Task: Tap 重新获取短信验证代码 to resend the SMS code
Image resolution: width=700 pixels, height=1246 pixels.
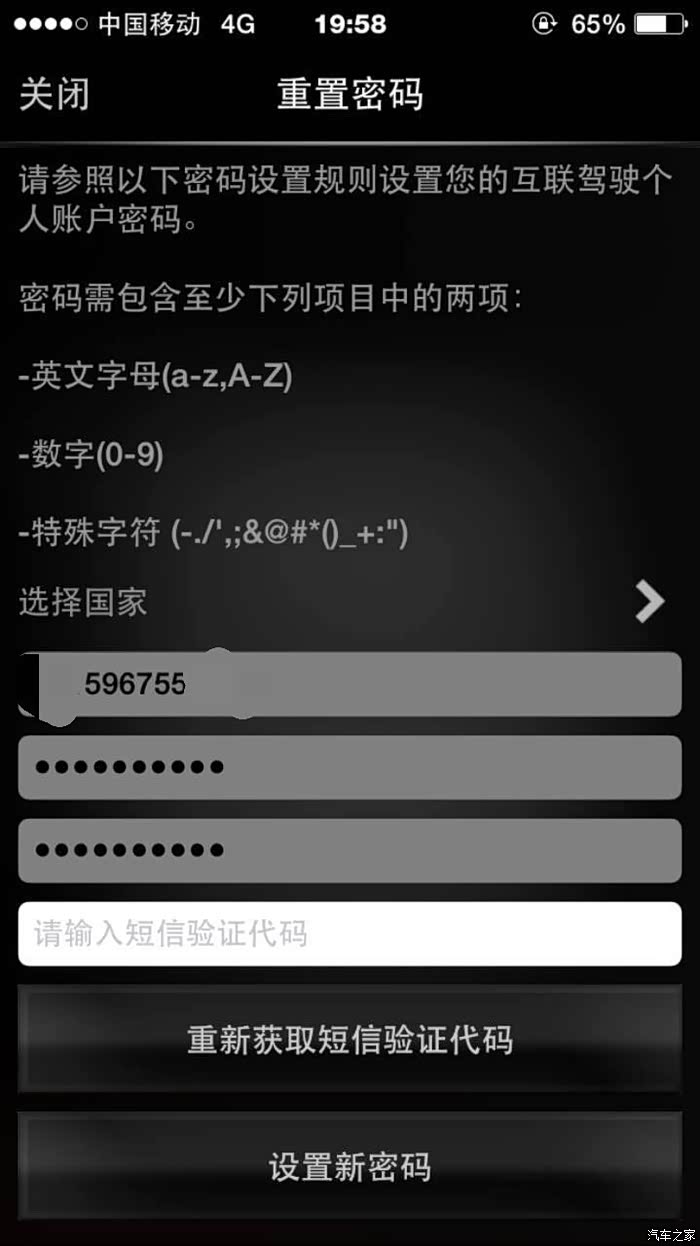Action: pyautogui.click(x=350, y=1040)
